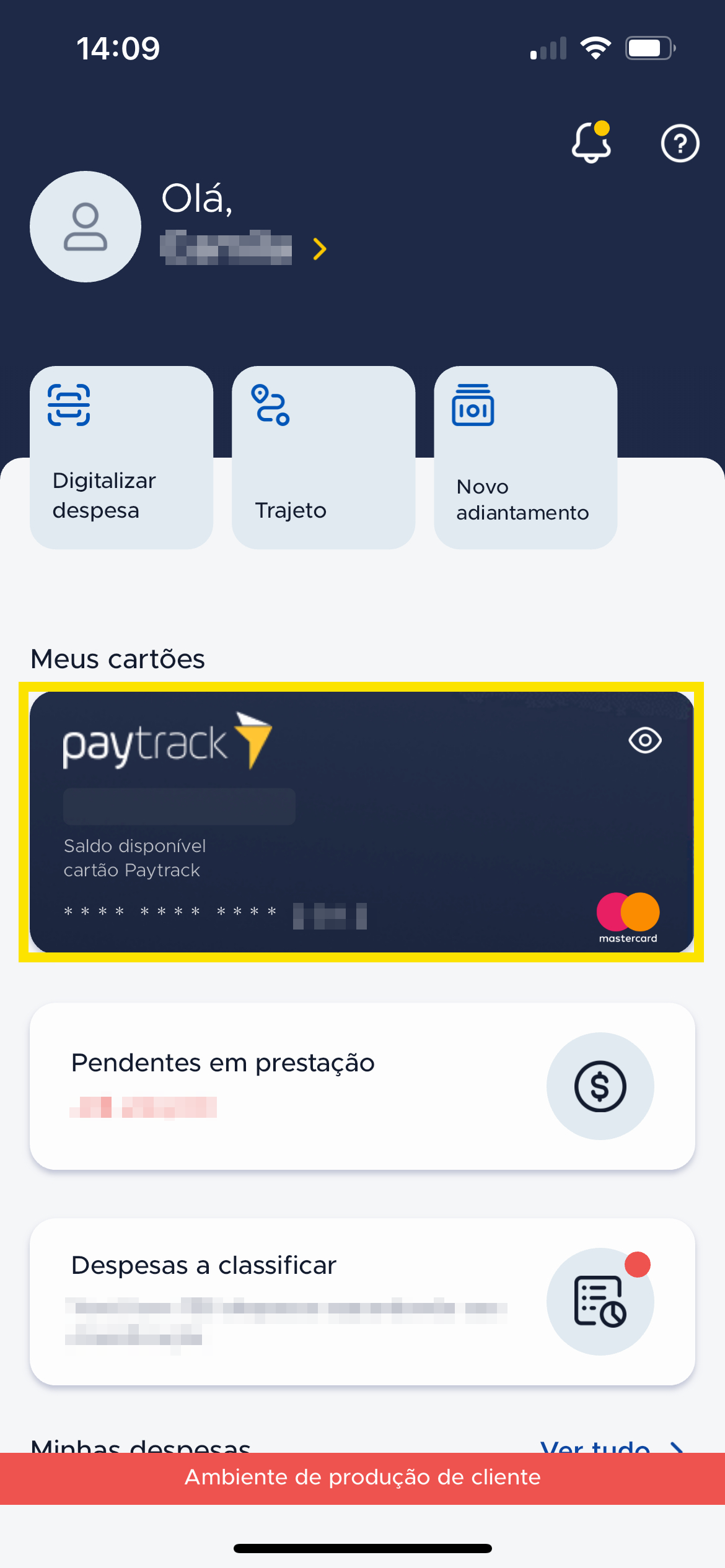Show card balance with the eye icon
This screenshot has width=725, height=1568.
click(645, 740)
